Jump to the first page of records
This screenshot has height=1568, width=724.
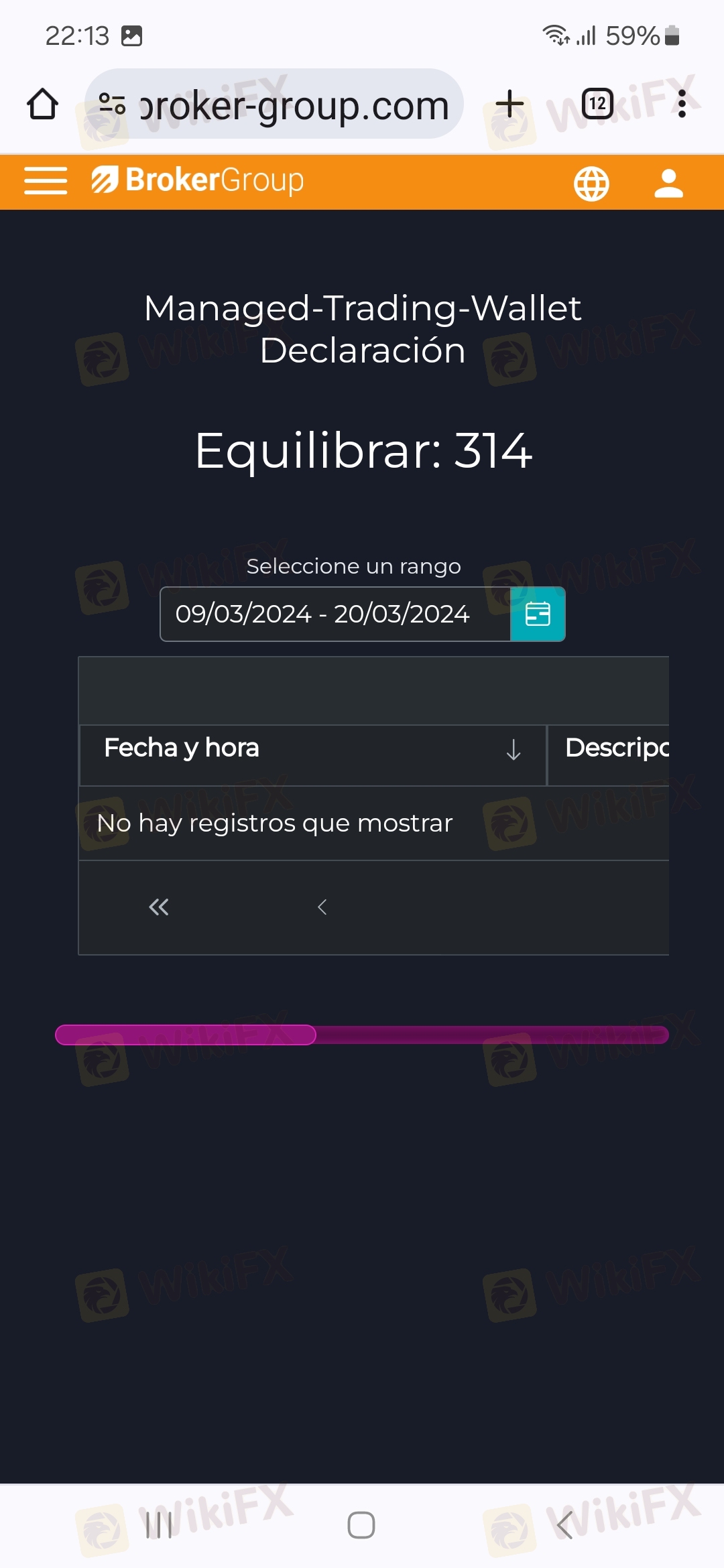pos(159,907)
